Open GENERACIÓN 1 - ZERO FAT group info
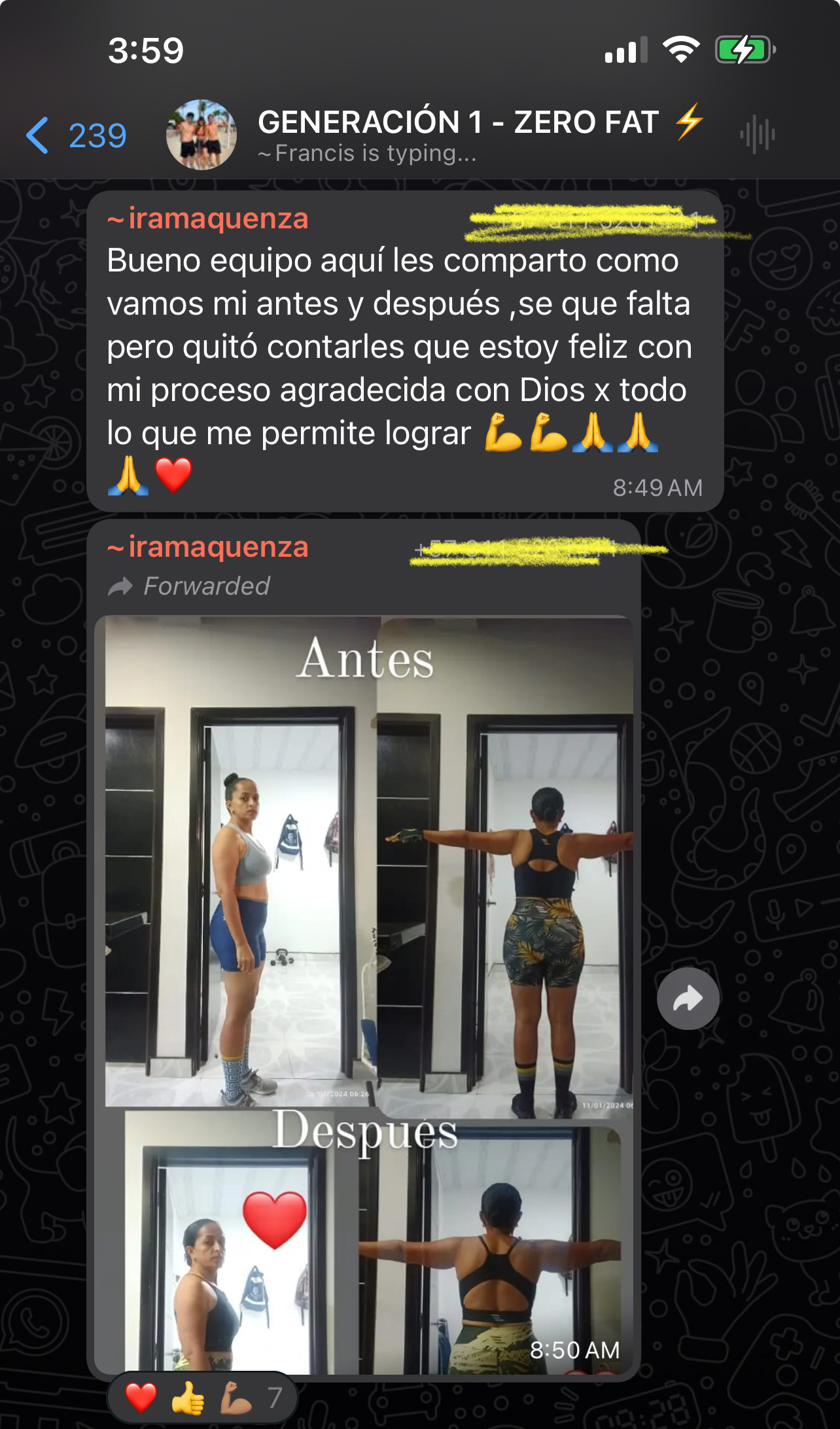Viewport: 840px width, 1429px height. click(x=458, y=122)
